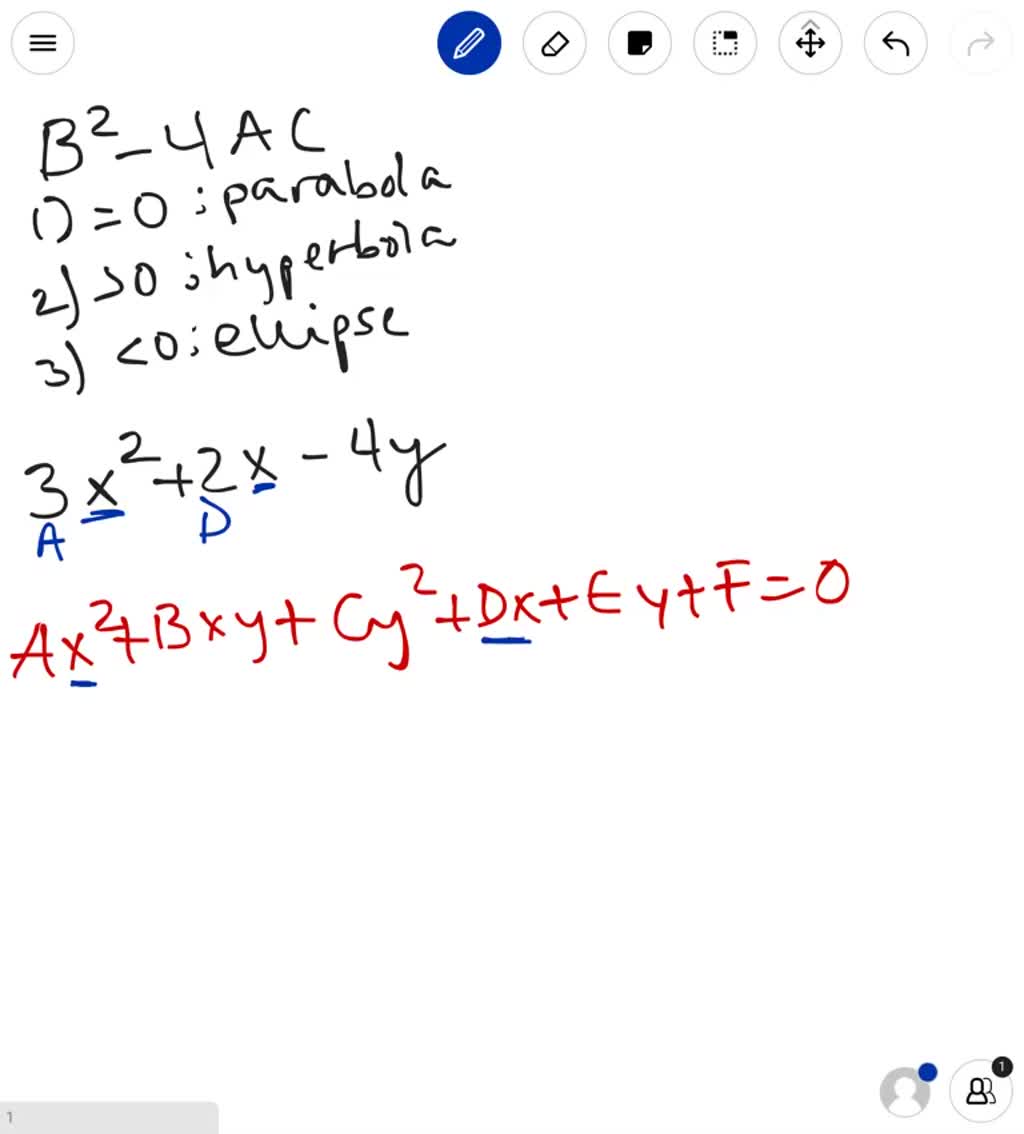This screenshot has height=1134, width=1024.
Task: Click the notification badge on the participants icon
Action: pyautogui.click(x=1001, y=1067)
